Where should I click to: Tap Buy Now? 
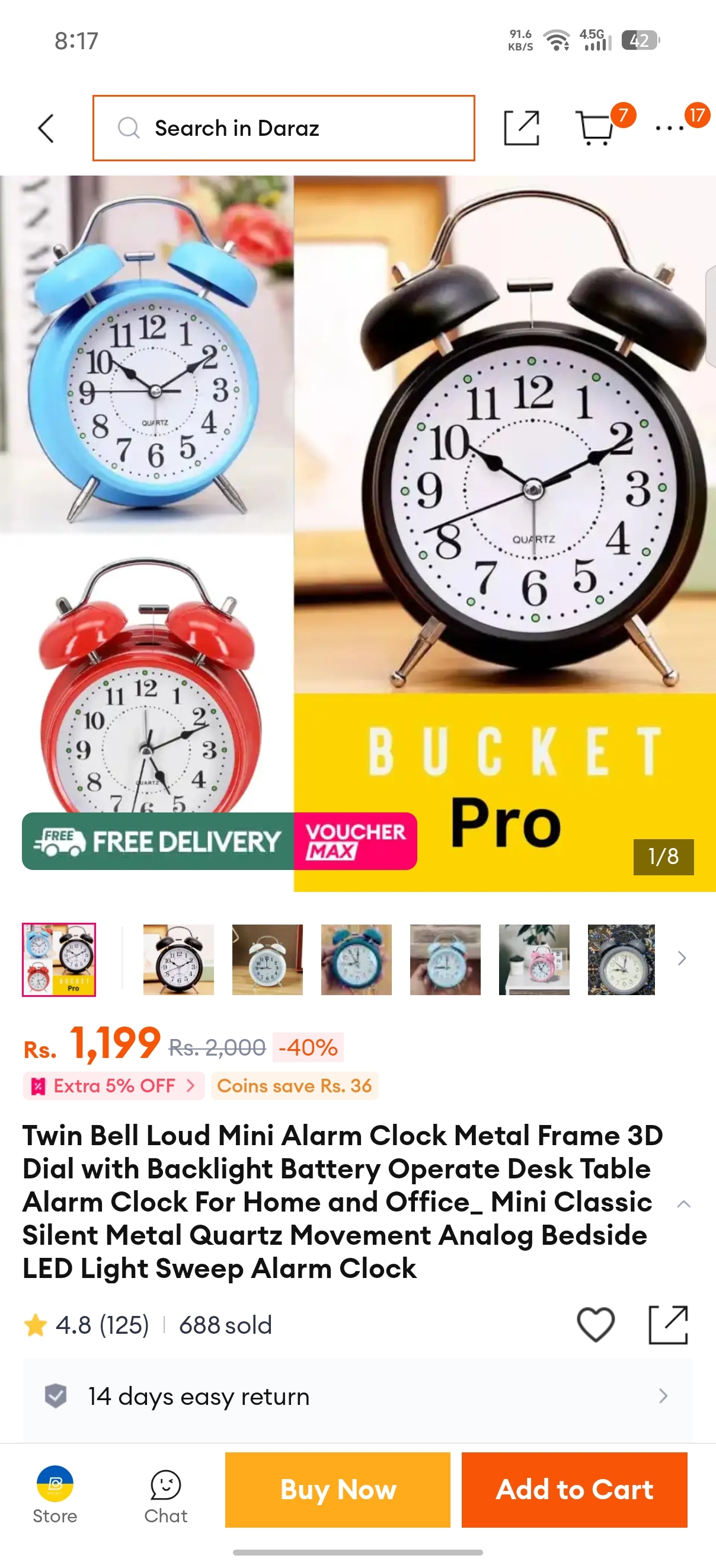(338, 1490)
